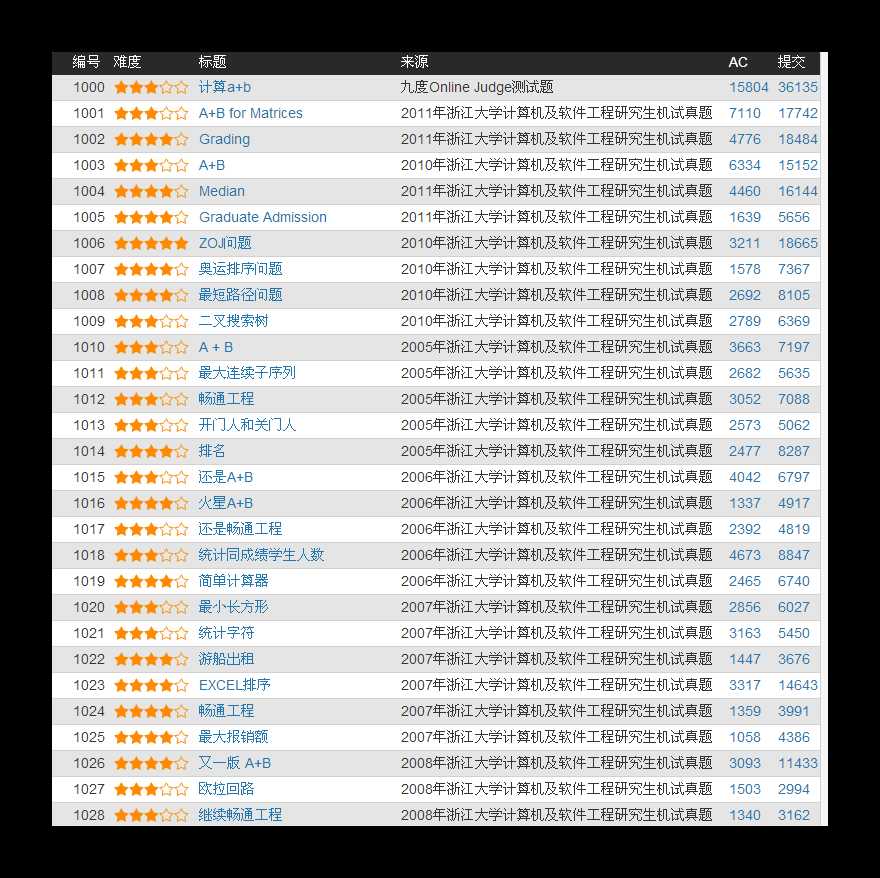Open the 欧拉回路 problem
Viewport: 880px width, 878px height.
(x=226, y=789)
